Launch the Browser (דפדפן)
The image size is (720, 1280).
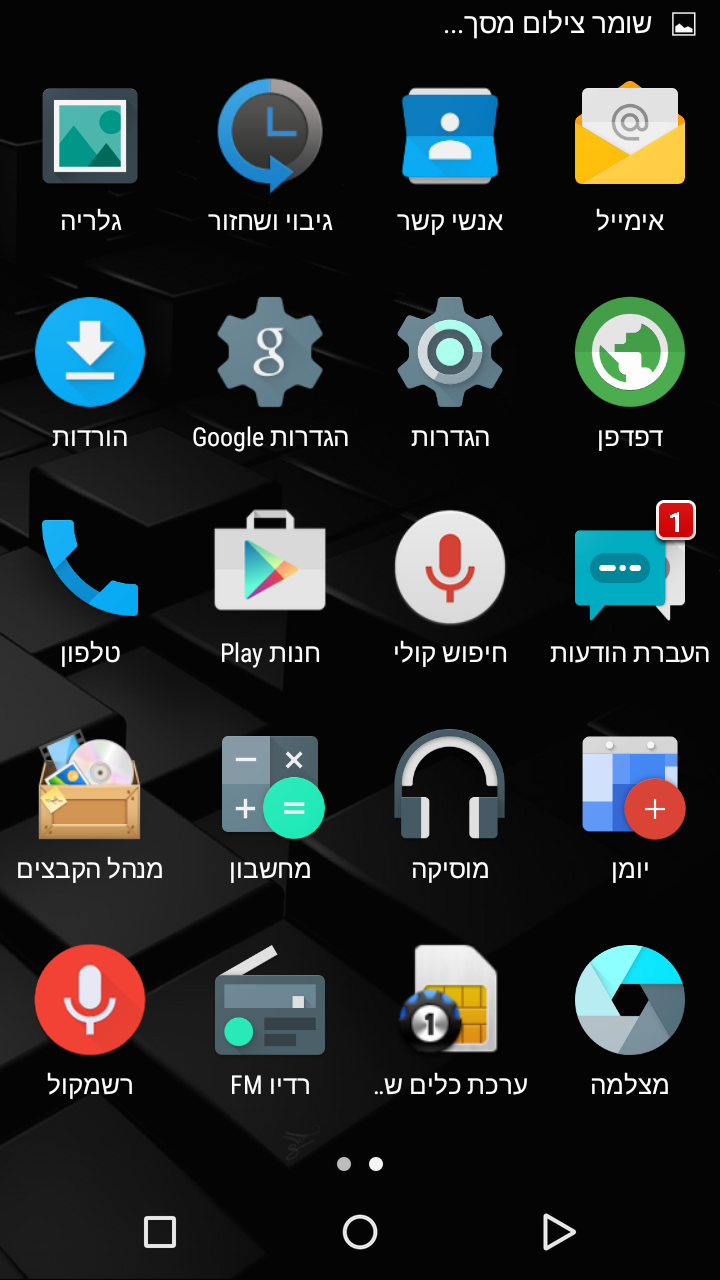pyautogui.click(x=630, y=352)
